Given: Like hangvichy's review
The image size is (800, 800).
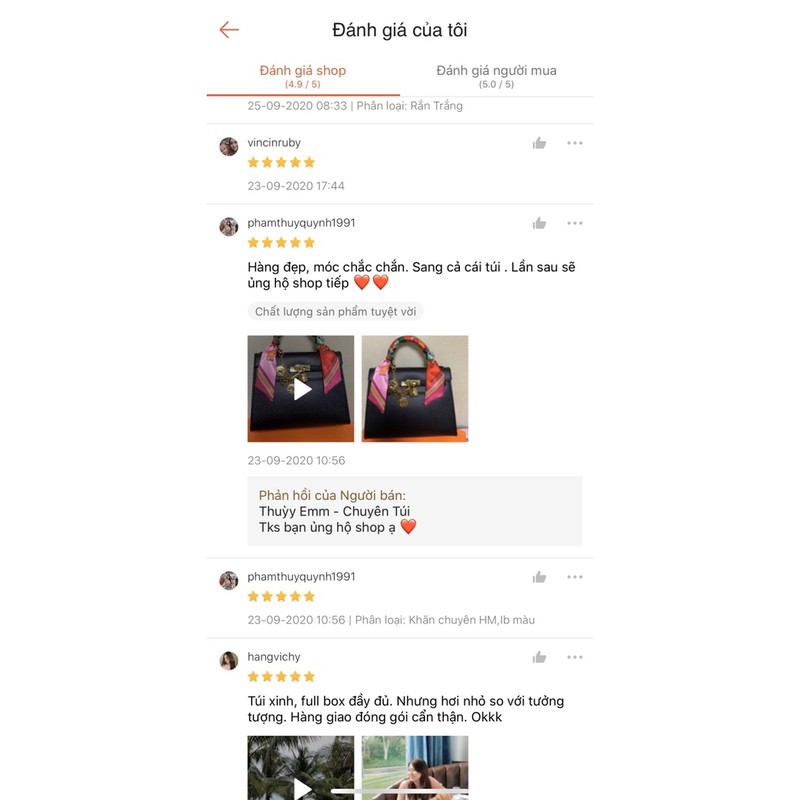Looking at the screenshot, I should [x=539, y=657].
